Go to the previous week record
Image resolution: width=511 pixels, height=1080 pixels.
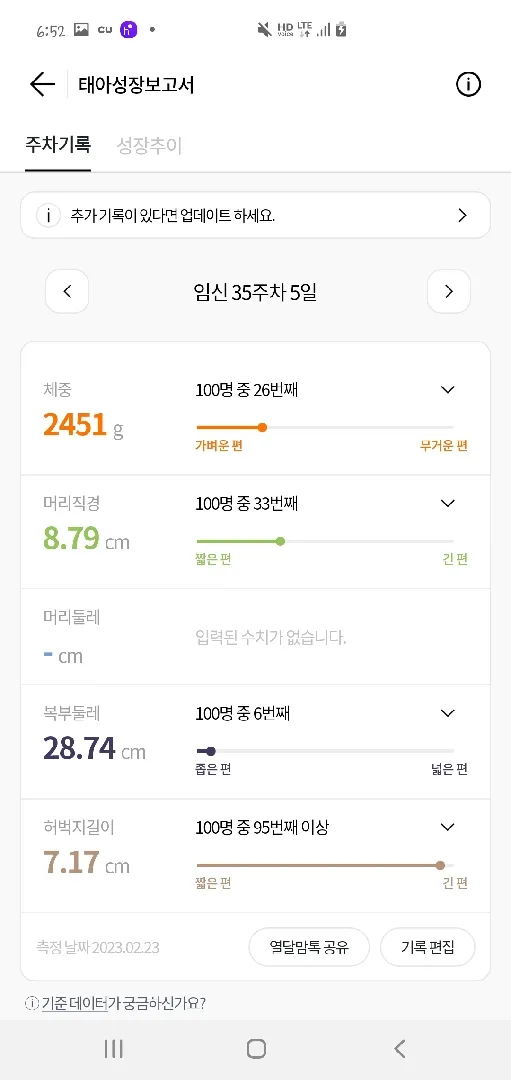tap(67, 291)
